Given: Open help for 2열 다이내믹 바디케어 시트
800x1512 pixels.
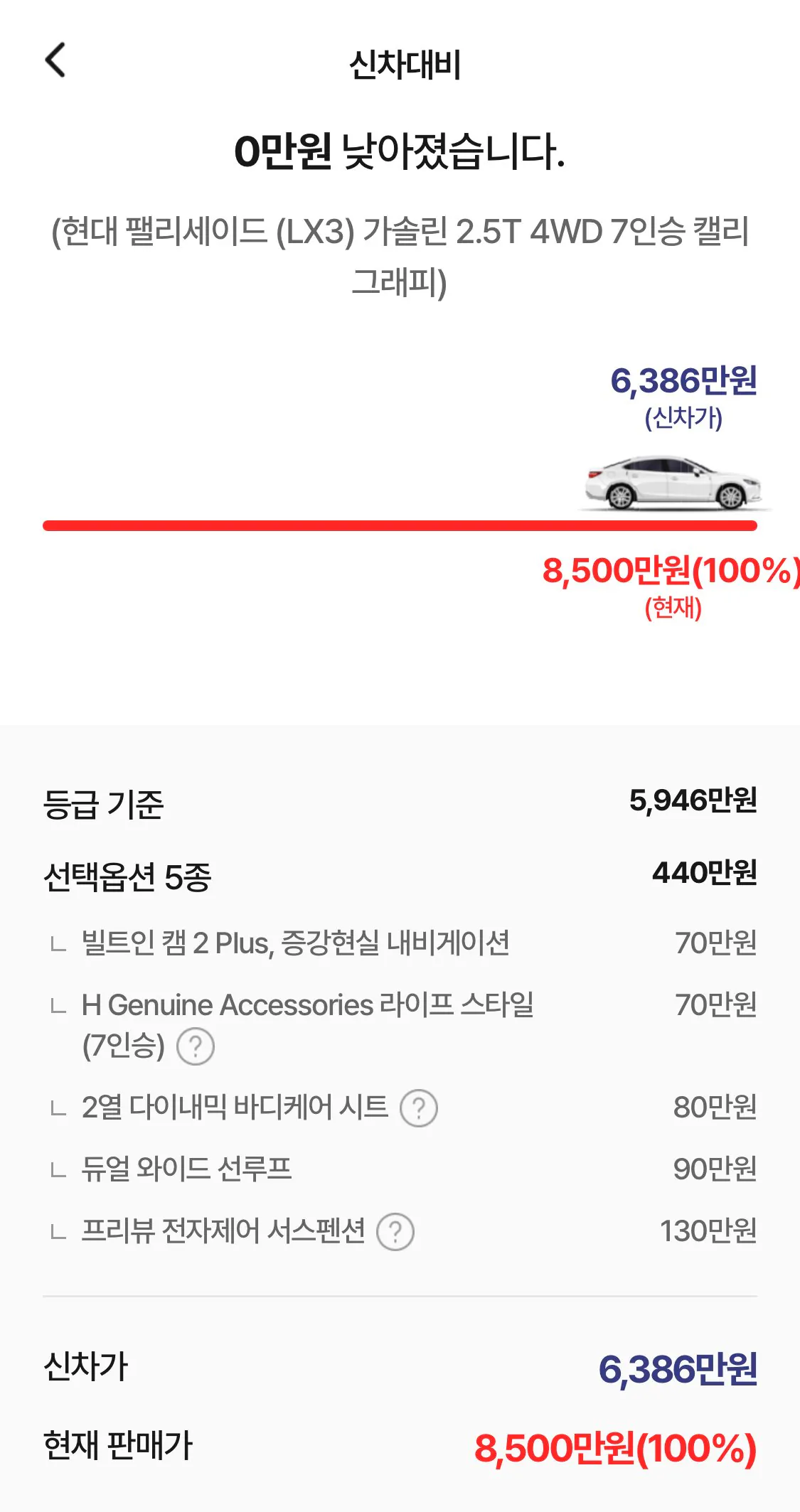Looking at the screenshot, I should [419, 1108].
